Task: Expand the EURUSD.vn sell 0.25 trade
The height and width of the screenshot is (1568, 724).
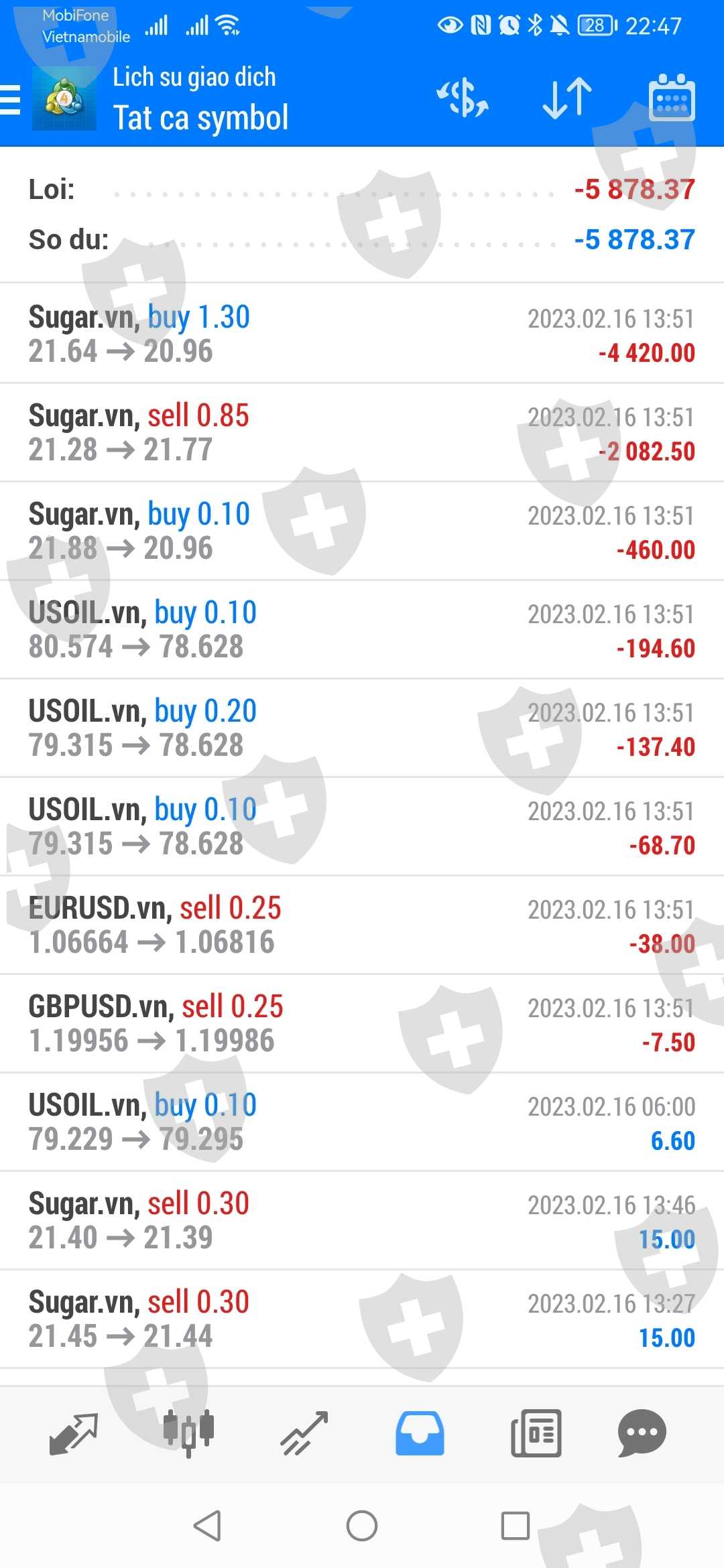Action: tap(362, 925)
